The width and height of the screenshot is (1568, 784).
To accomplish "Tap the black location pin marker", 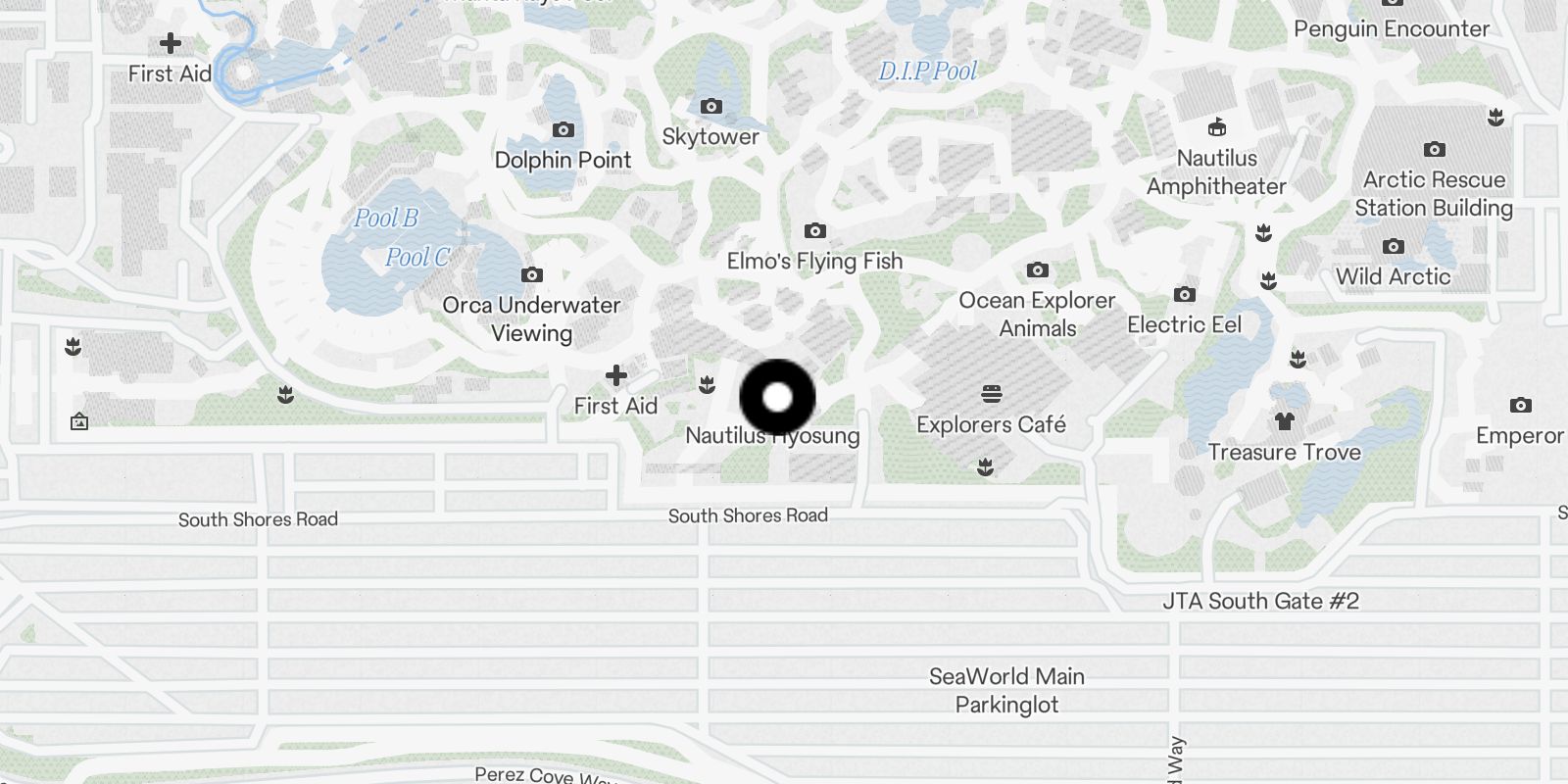I will pos(777,398).
